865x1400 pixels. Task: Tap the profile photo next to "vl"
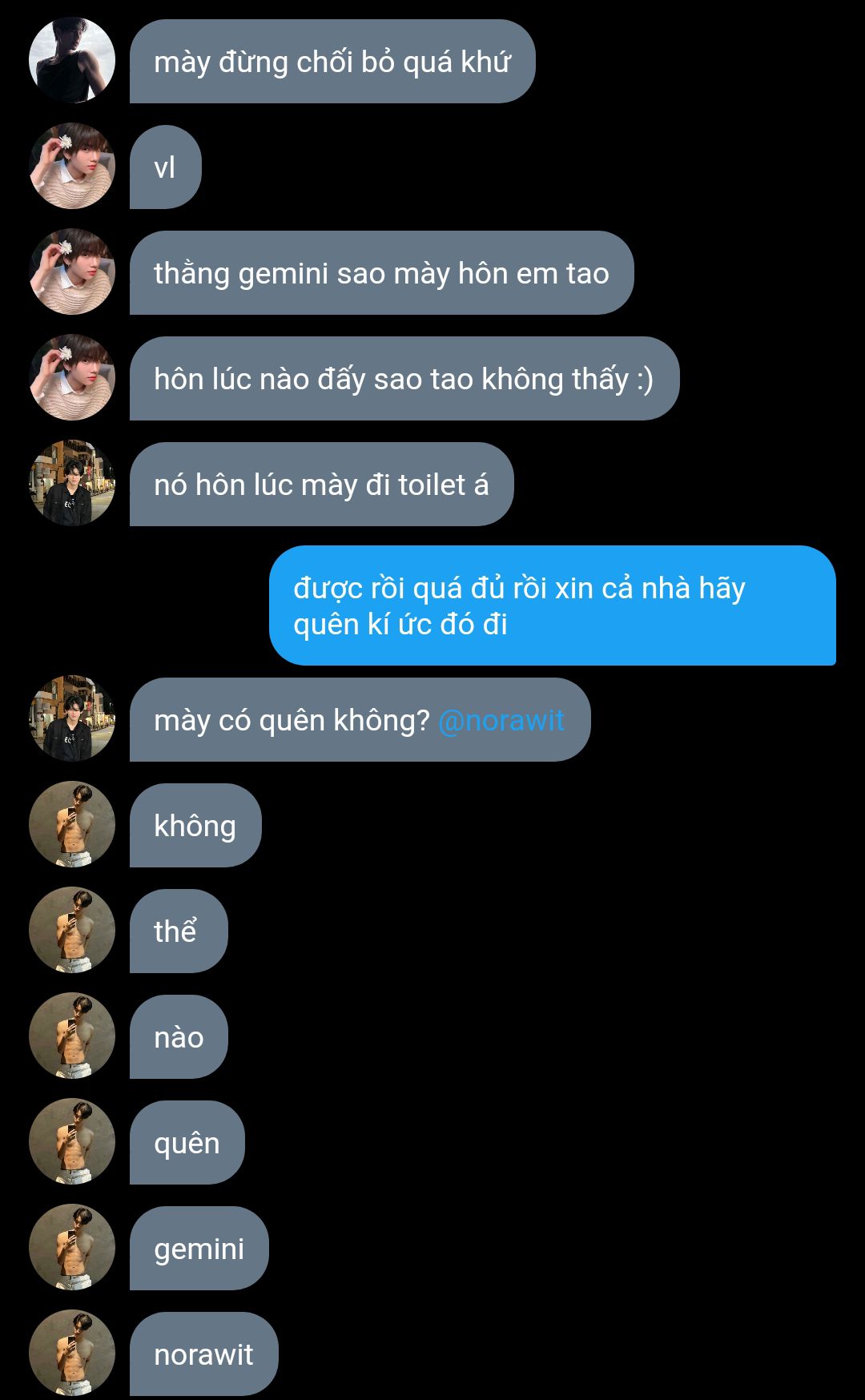[72, 167]
